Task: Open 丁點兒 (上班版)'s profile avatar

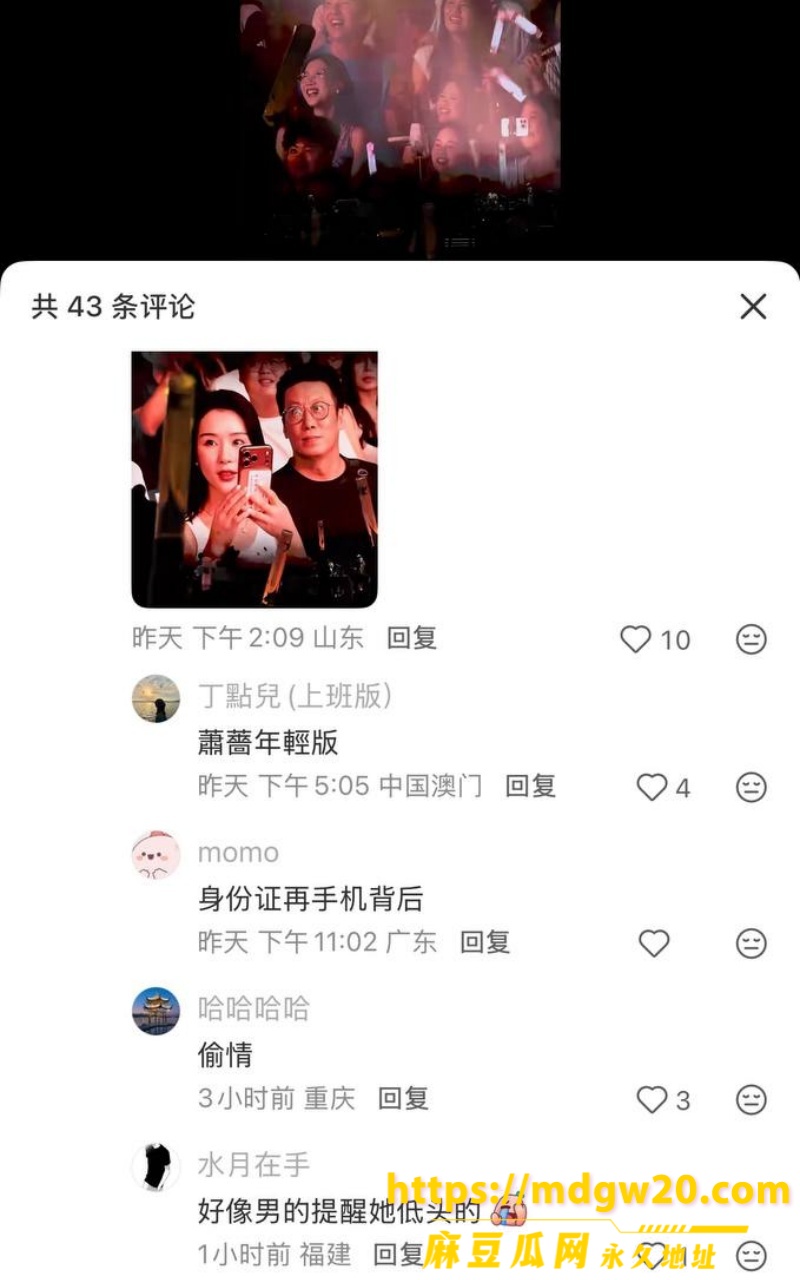Action: 156,698
